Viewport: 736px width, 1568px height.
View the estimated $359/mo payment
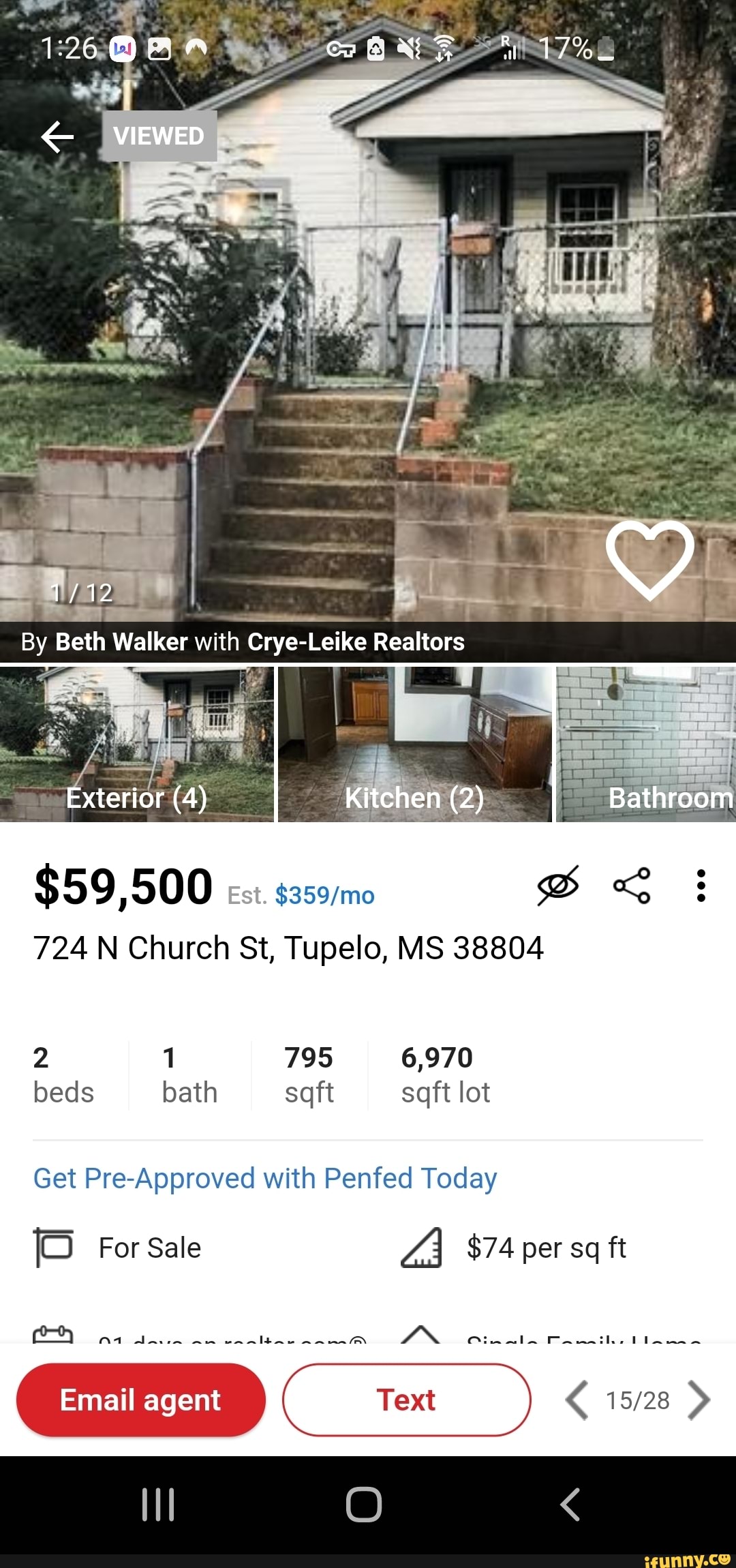(x=324, y=895)
